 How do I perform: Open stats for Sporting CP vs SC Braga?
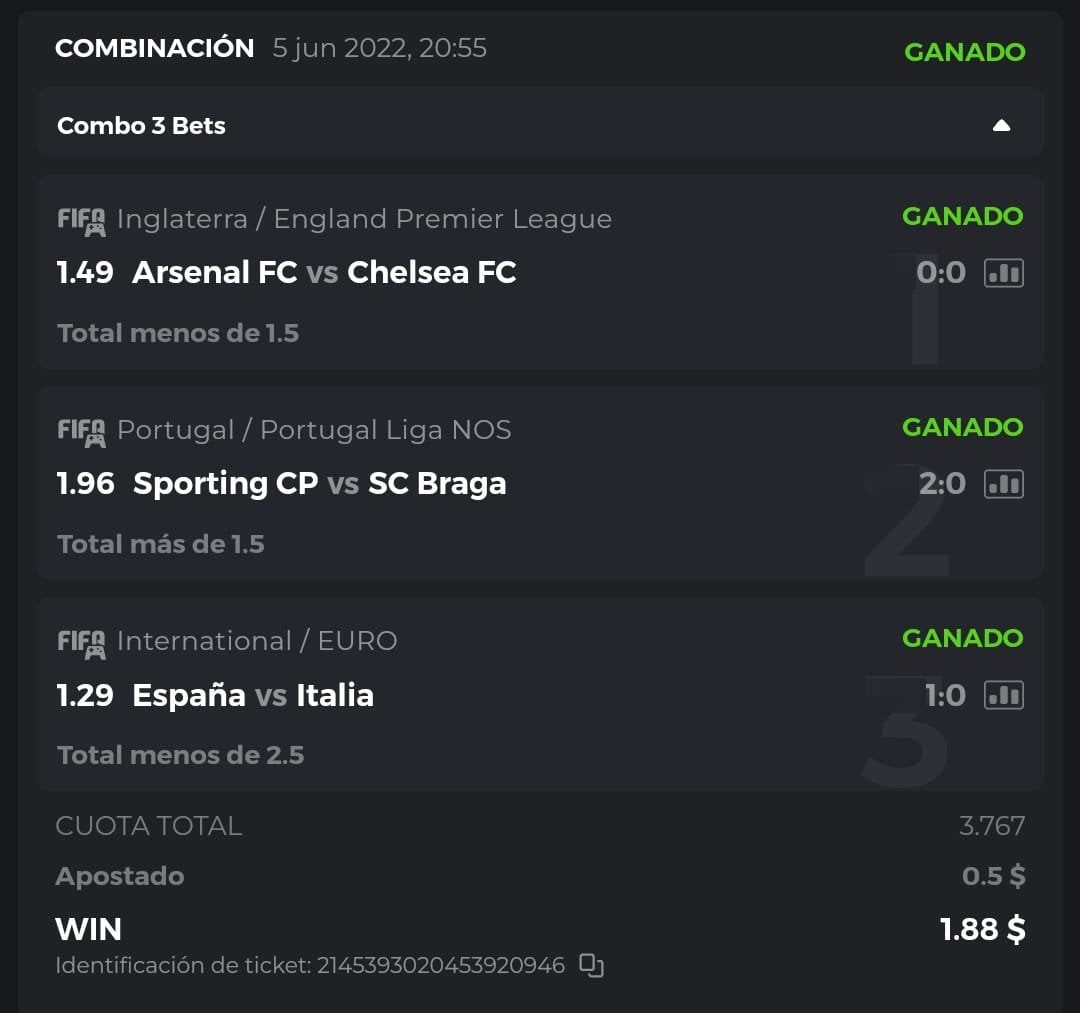(x=1004, y=484)
